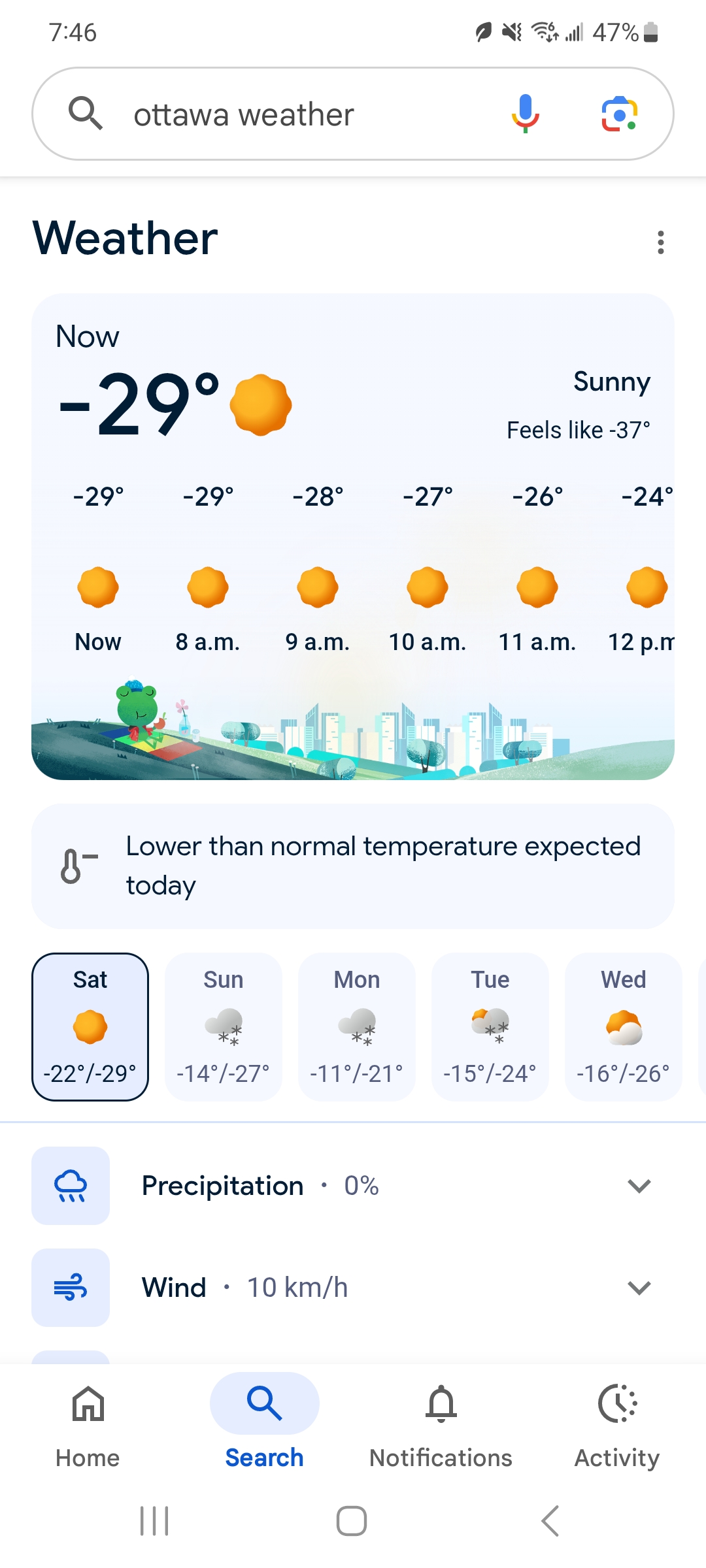Expand the Precipitation details
Screen dimensions: 706x1568
point(639,1186)
